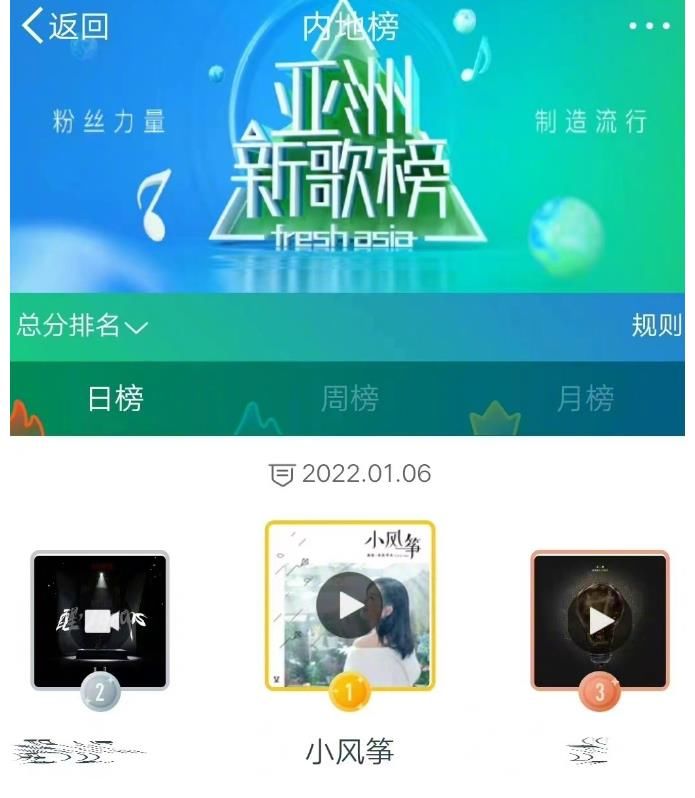Switch to the 月榜 tab
The height and width of the screenshot is (798, 695).
[585, 399]
